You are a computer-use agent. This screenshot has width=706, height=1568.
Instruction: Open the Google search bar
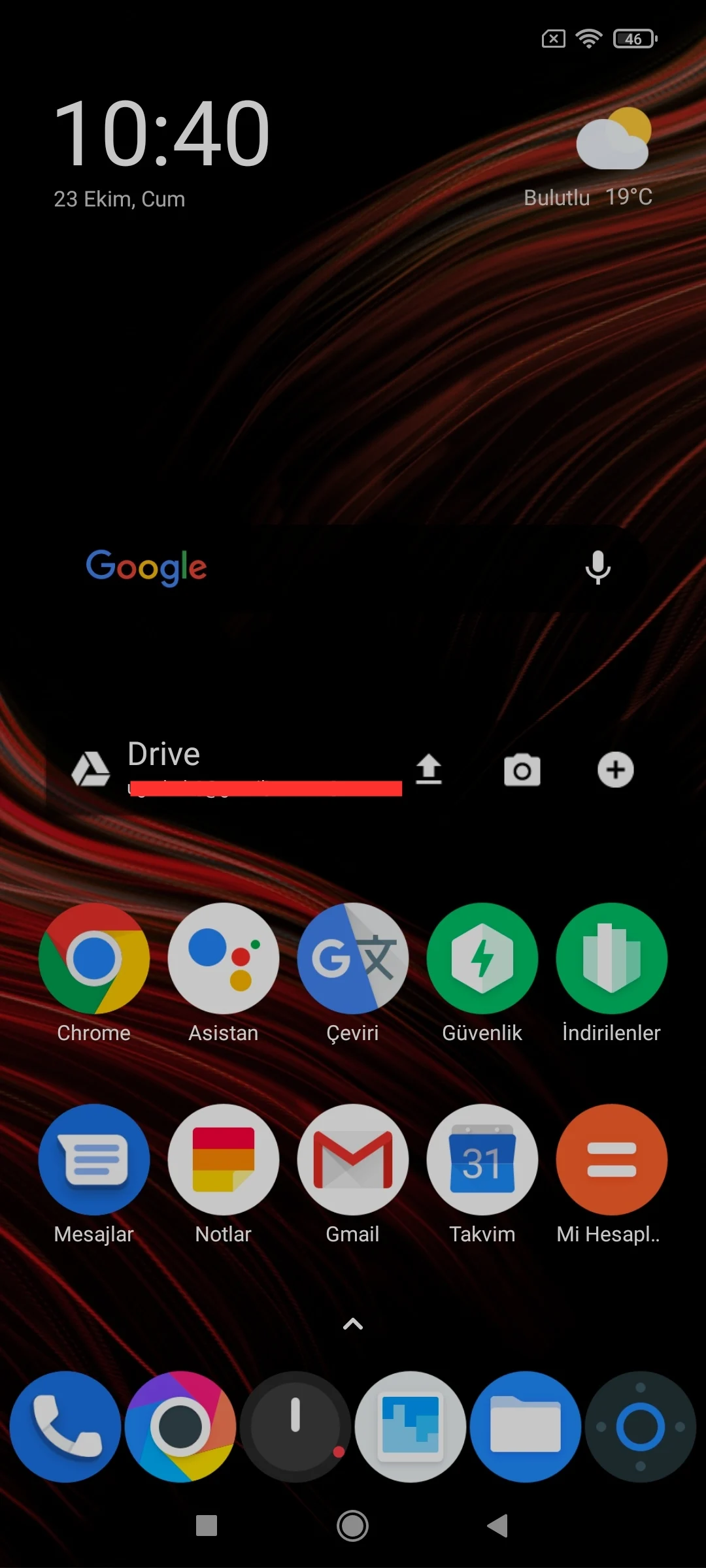353,567
